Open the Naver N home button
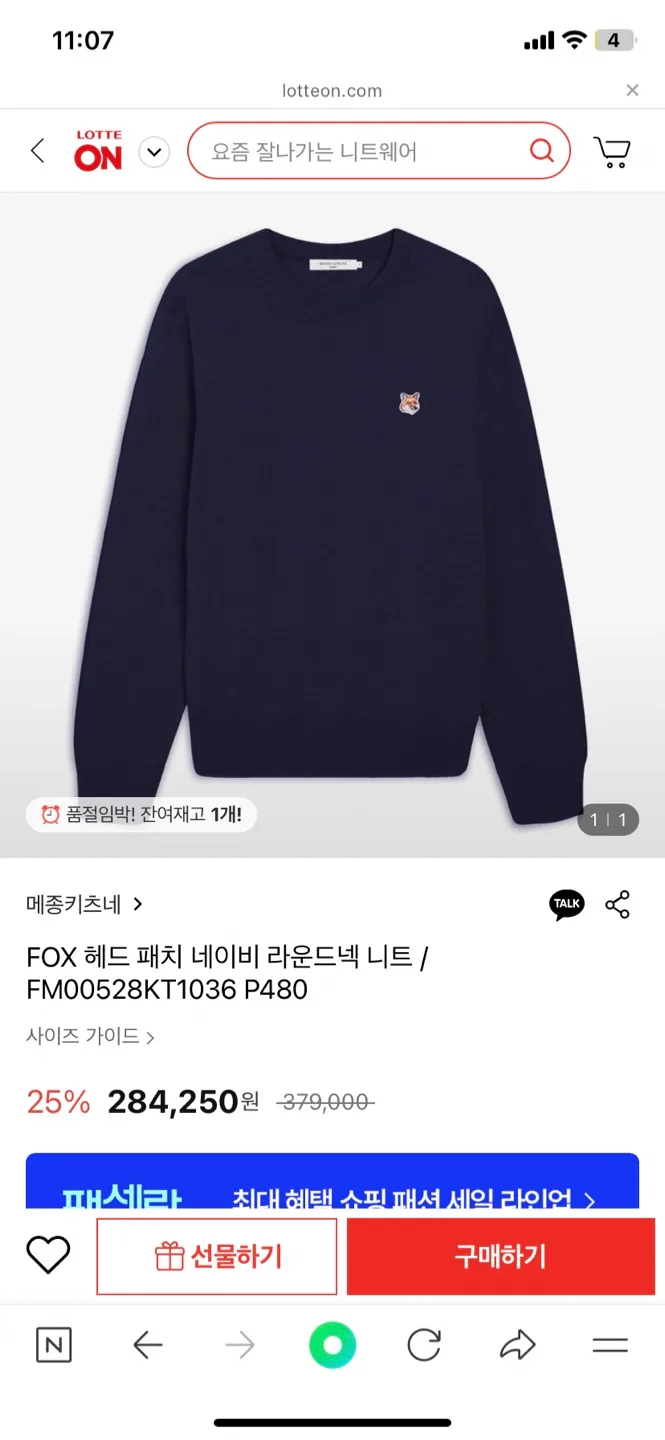Viewport: 665px width, 1440px height. click(x=54, y=1345)
